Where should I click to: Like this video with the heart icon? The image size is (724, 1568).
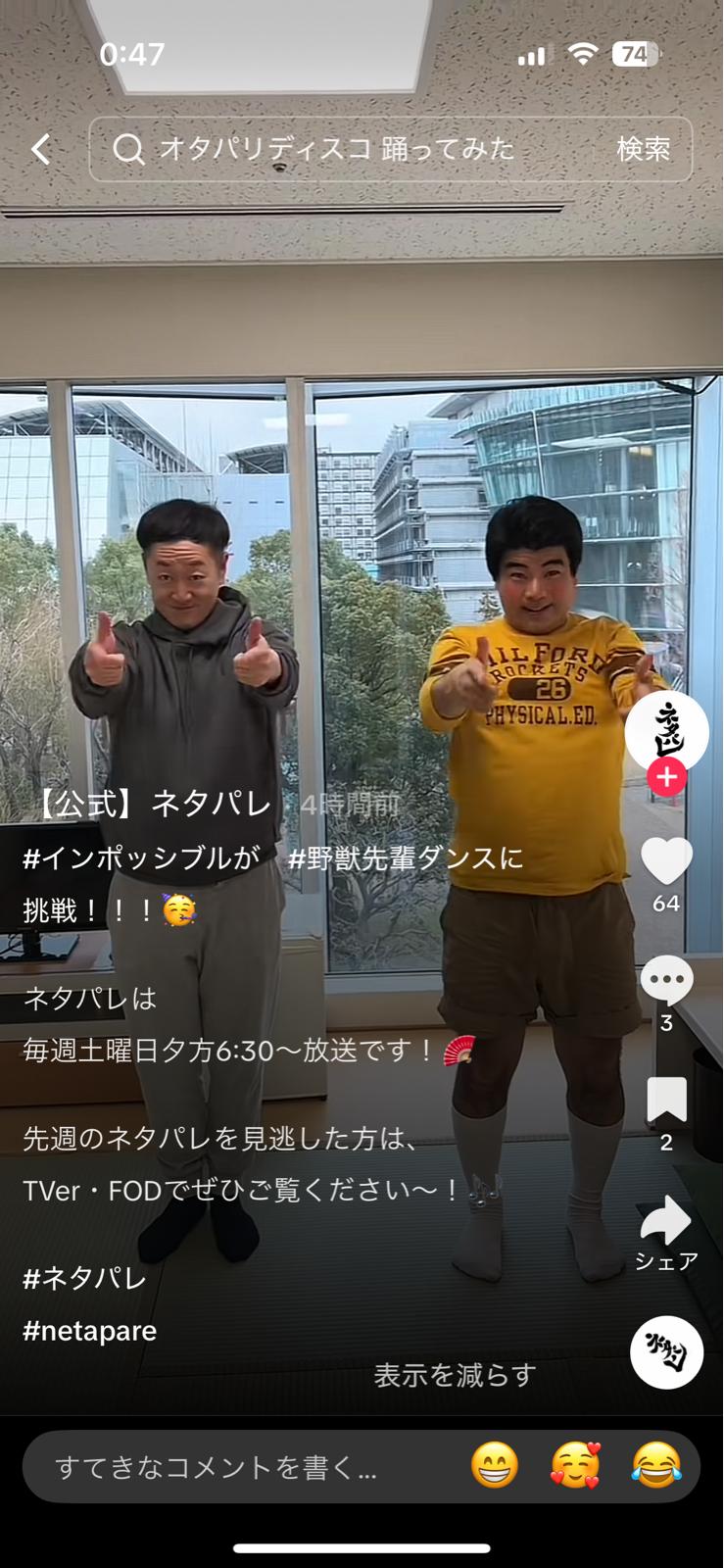point(667,861)
